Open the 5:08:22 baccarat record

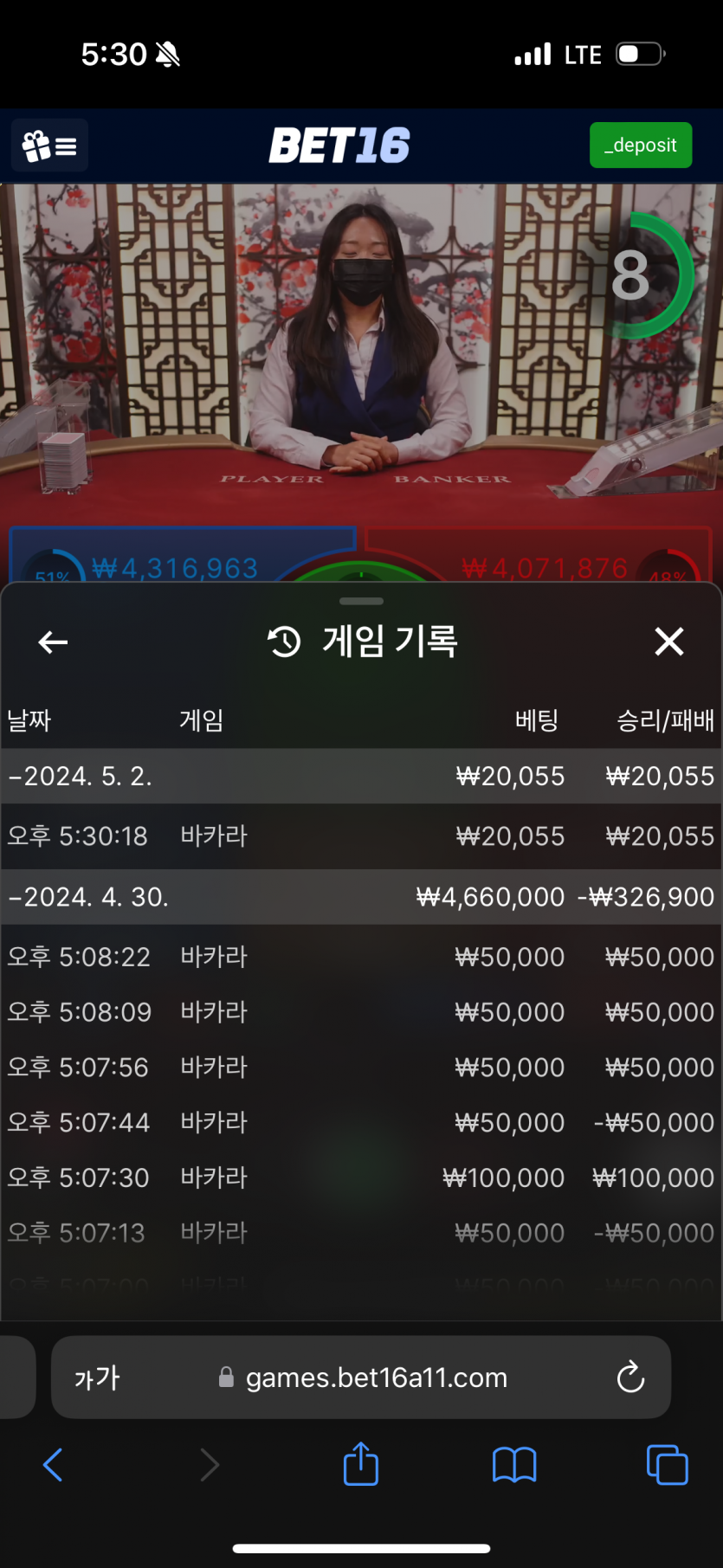360,957
